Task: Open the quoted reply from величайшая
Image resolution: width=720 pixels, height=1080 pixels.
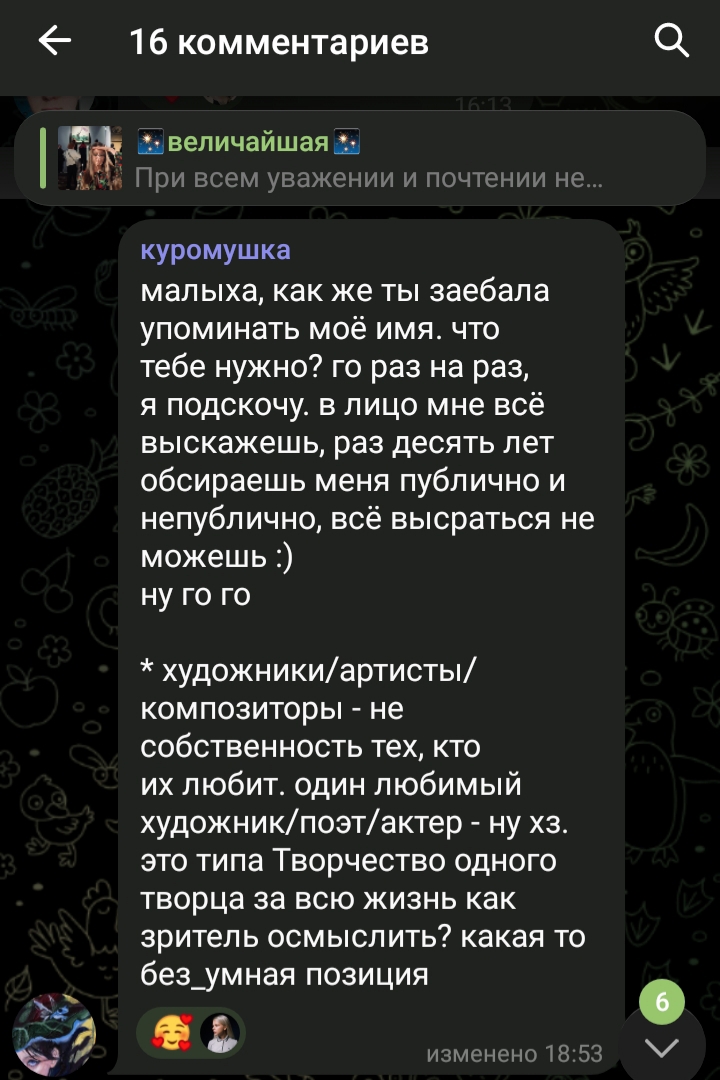Action: (360, 160)
